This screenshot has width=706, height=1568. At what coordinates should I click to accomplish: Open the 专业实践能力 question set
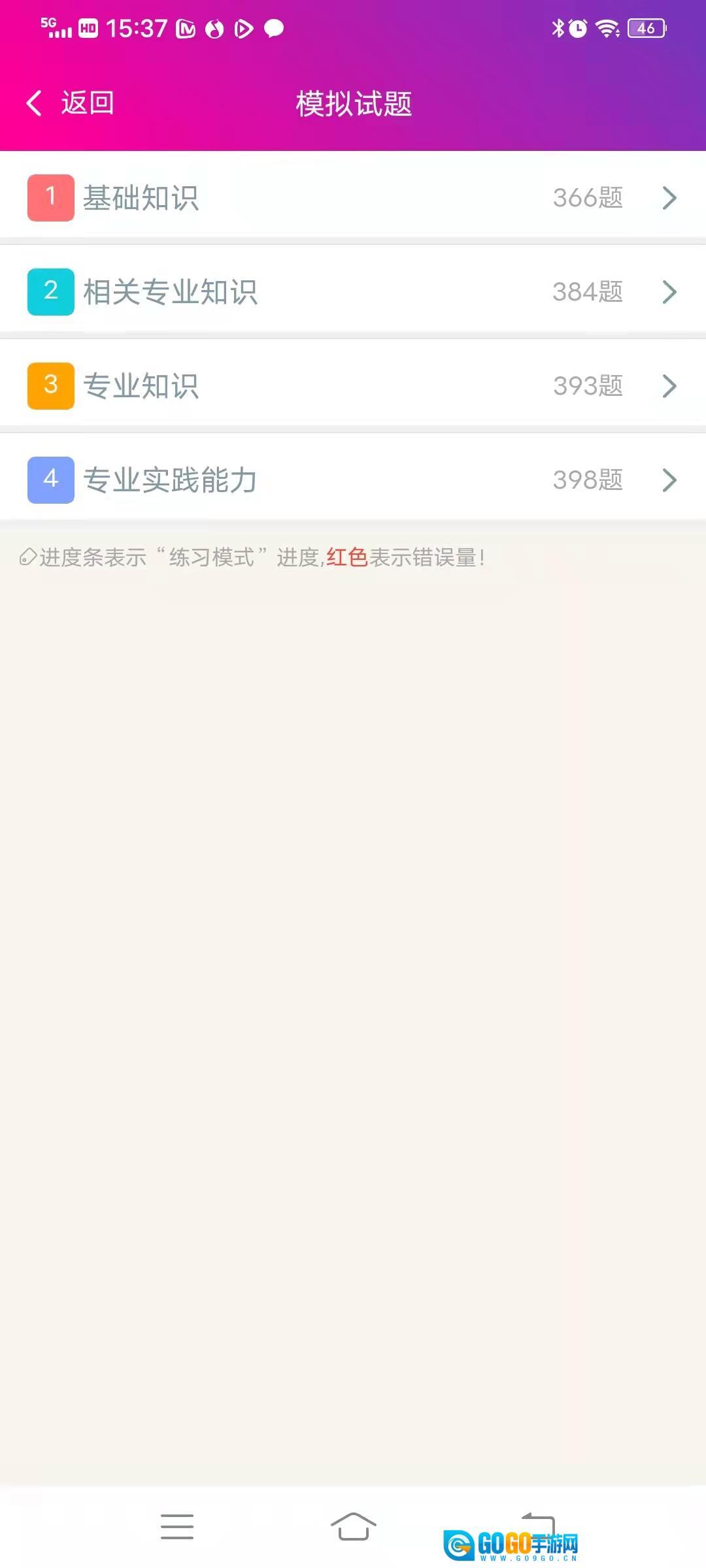point(353,480)
